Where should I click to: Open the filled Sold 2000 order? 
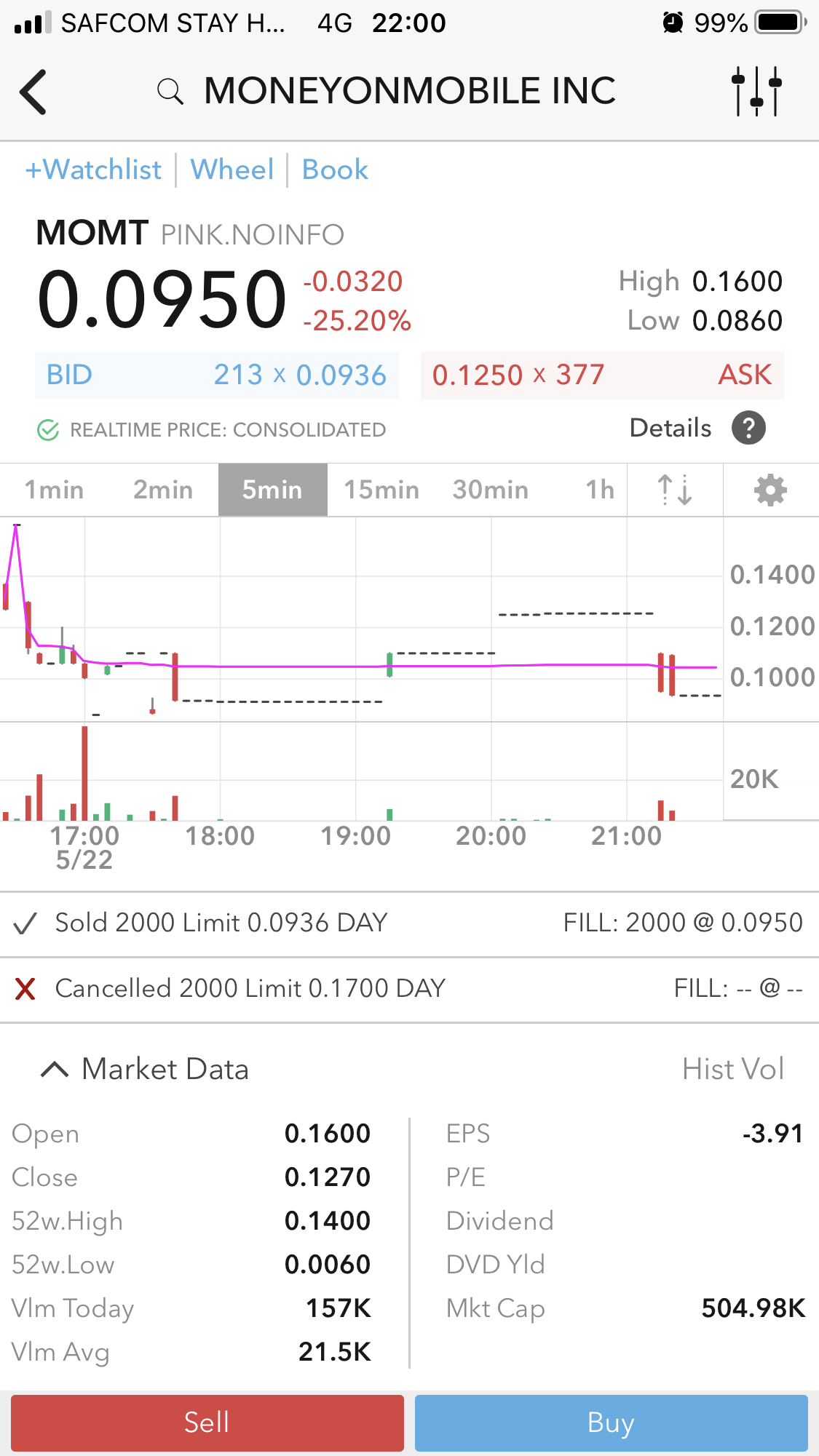[408, 923]
